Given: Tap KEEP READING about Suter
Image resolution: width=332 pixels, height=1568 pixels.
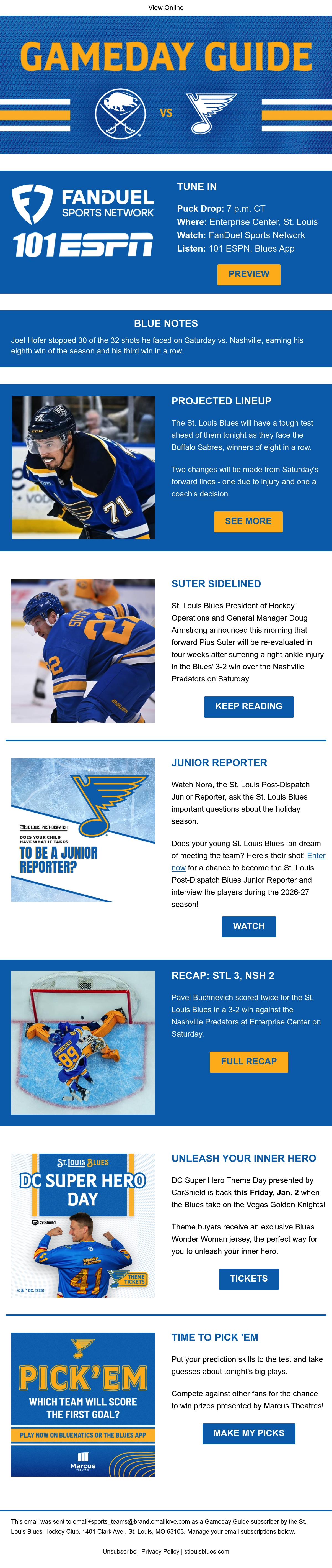Looking at the screenshot, I should click(x=249, y=707).
